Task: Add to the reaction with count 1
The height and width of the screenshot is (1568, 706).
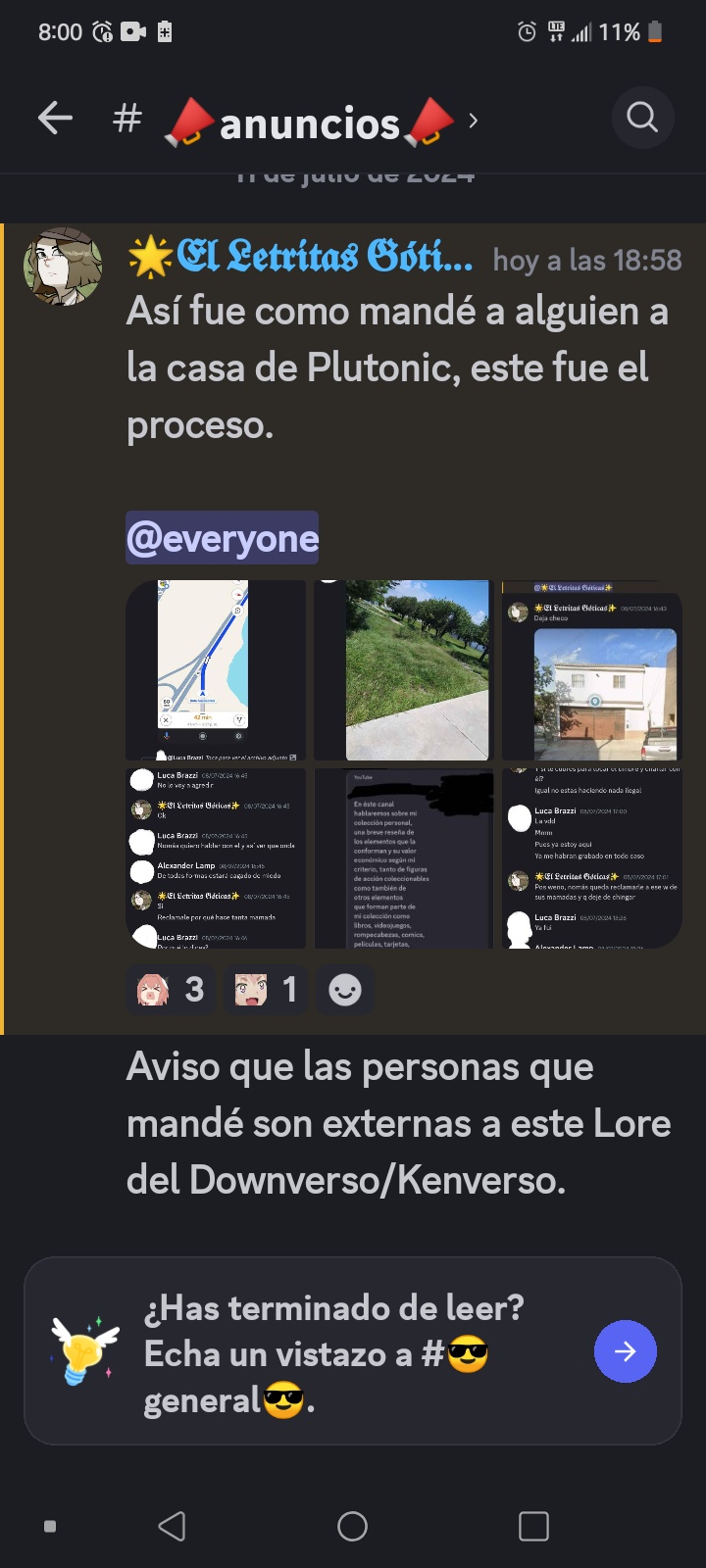Action: click(x=266, y=990)
